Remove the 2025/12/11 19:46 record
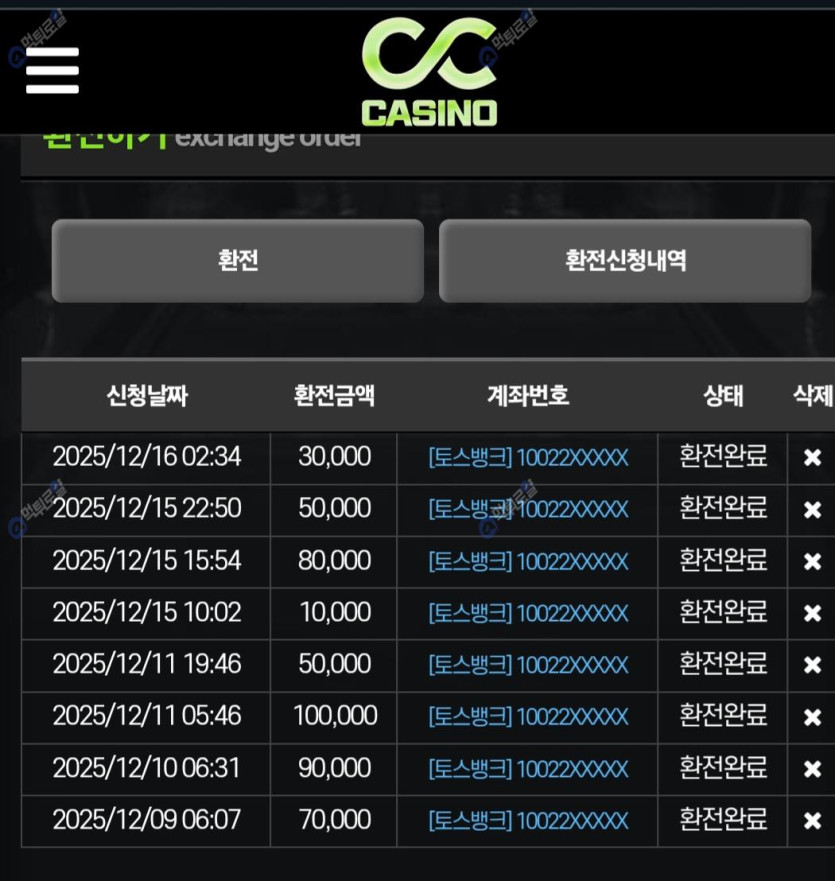 [x=812, y=666]
